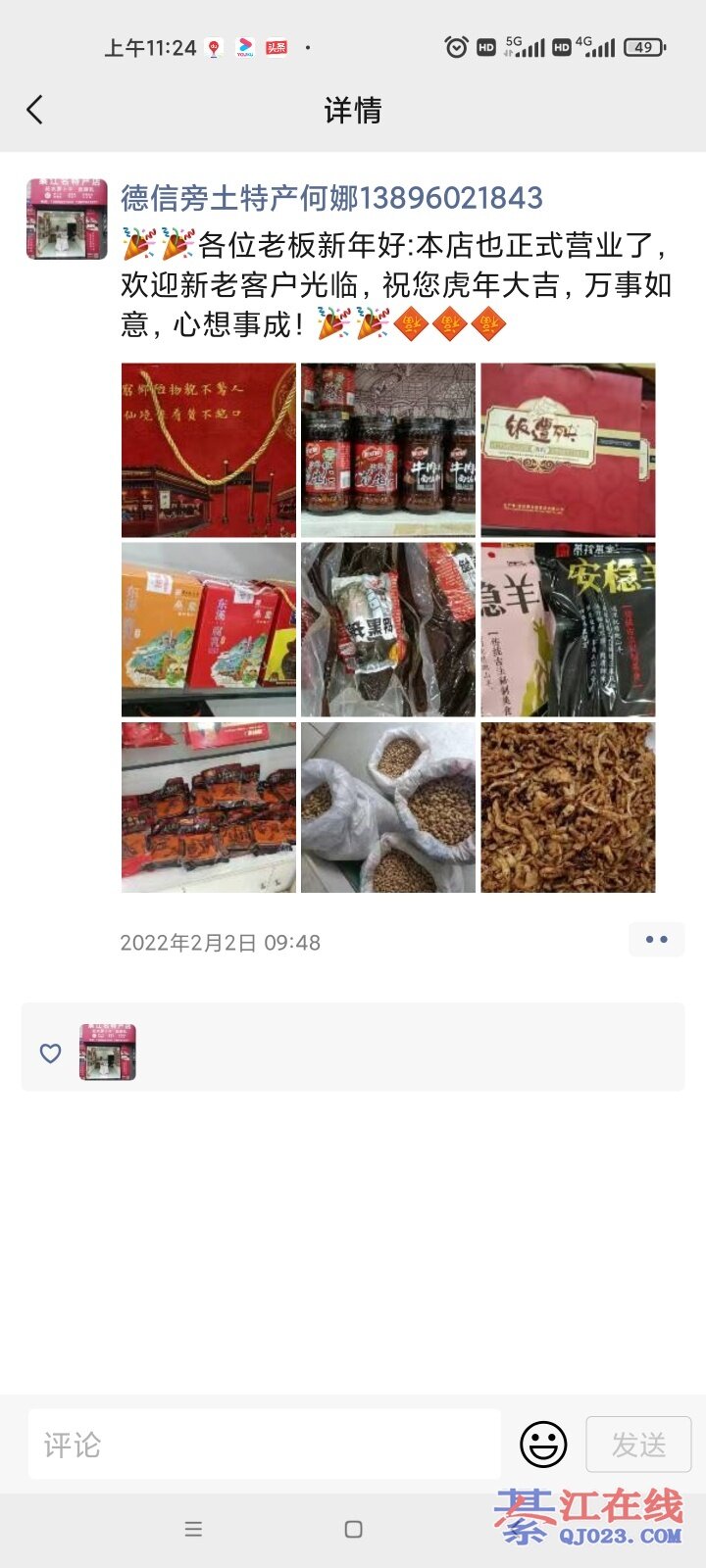This screenshot has width=706, height=1568.
Task: View the chili sauce jars photo
Action: (x=388, y=450)
